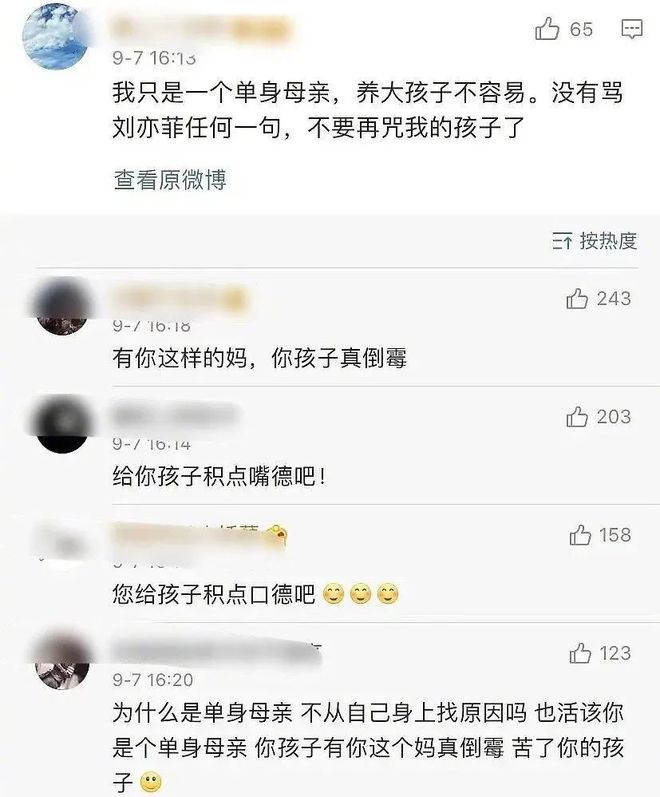Viewport: 660px width, 797px height.
Task: Open the avatar of the 9-7 16:20 replier
Action: pos(63,660)
